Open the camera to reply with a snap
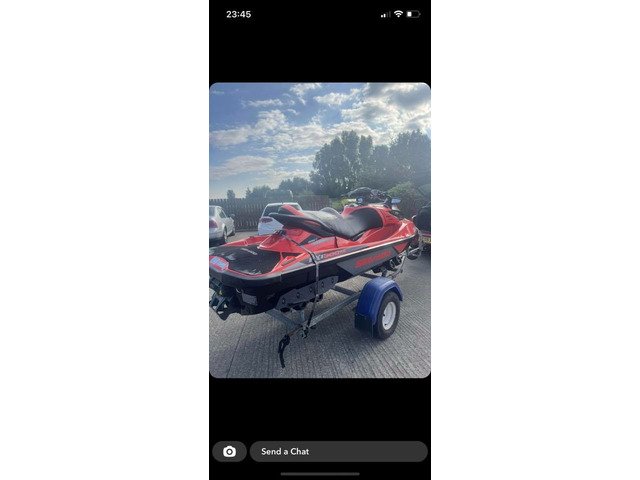Screen dimensions: 640x480 pyautogui.click(x=229, y=451)
